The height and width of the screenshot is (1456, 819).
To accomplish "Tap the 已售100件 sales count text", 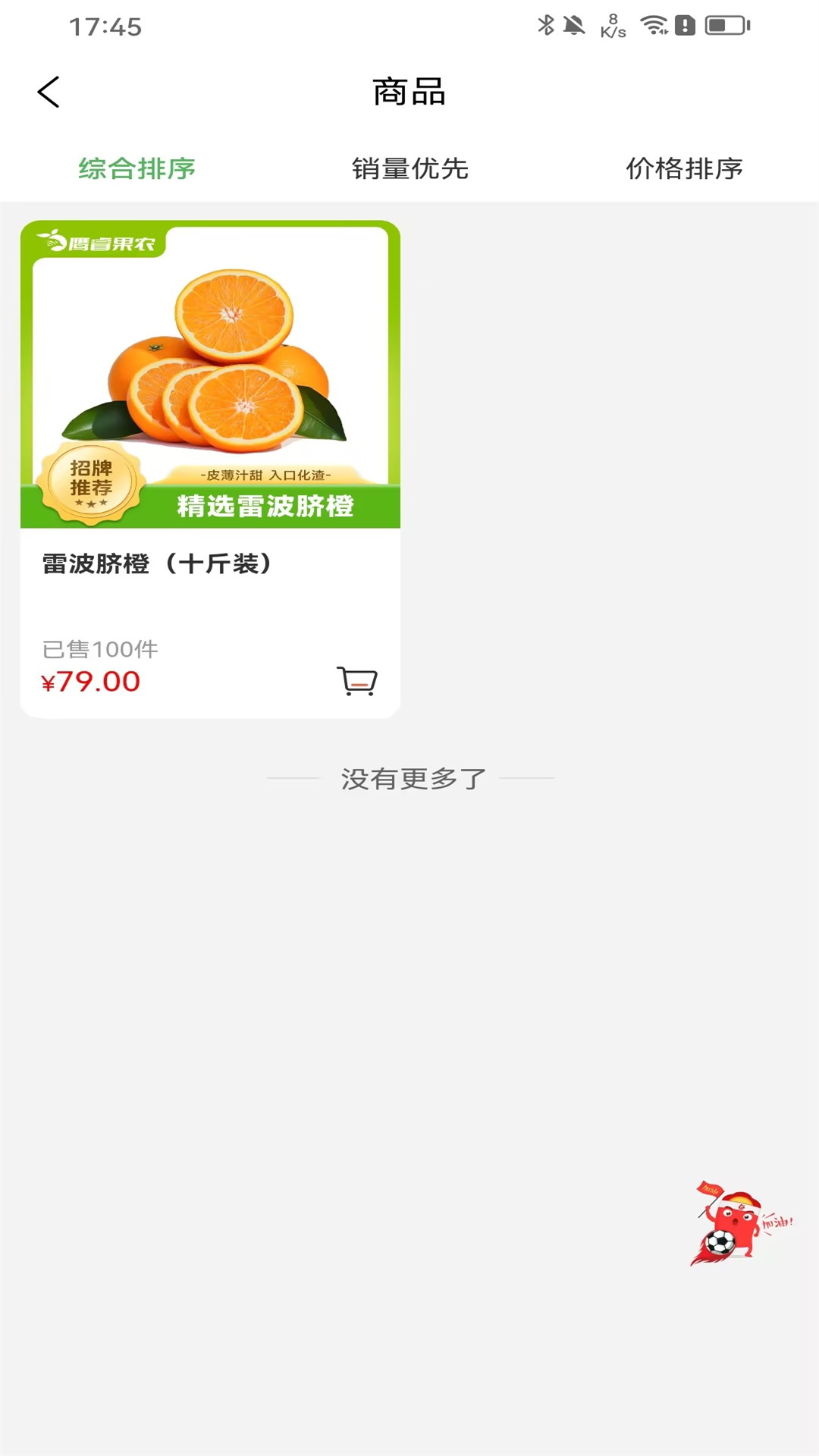I will point(100,647).
